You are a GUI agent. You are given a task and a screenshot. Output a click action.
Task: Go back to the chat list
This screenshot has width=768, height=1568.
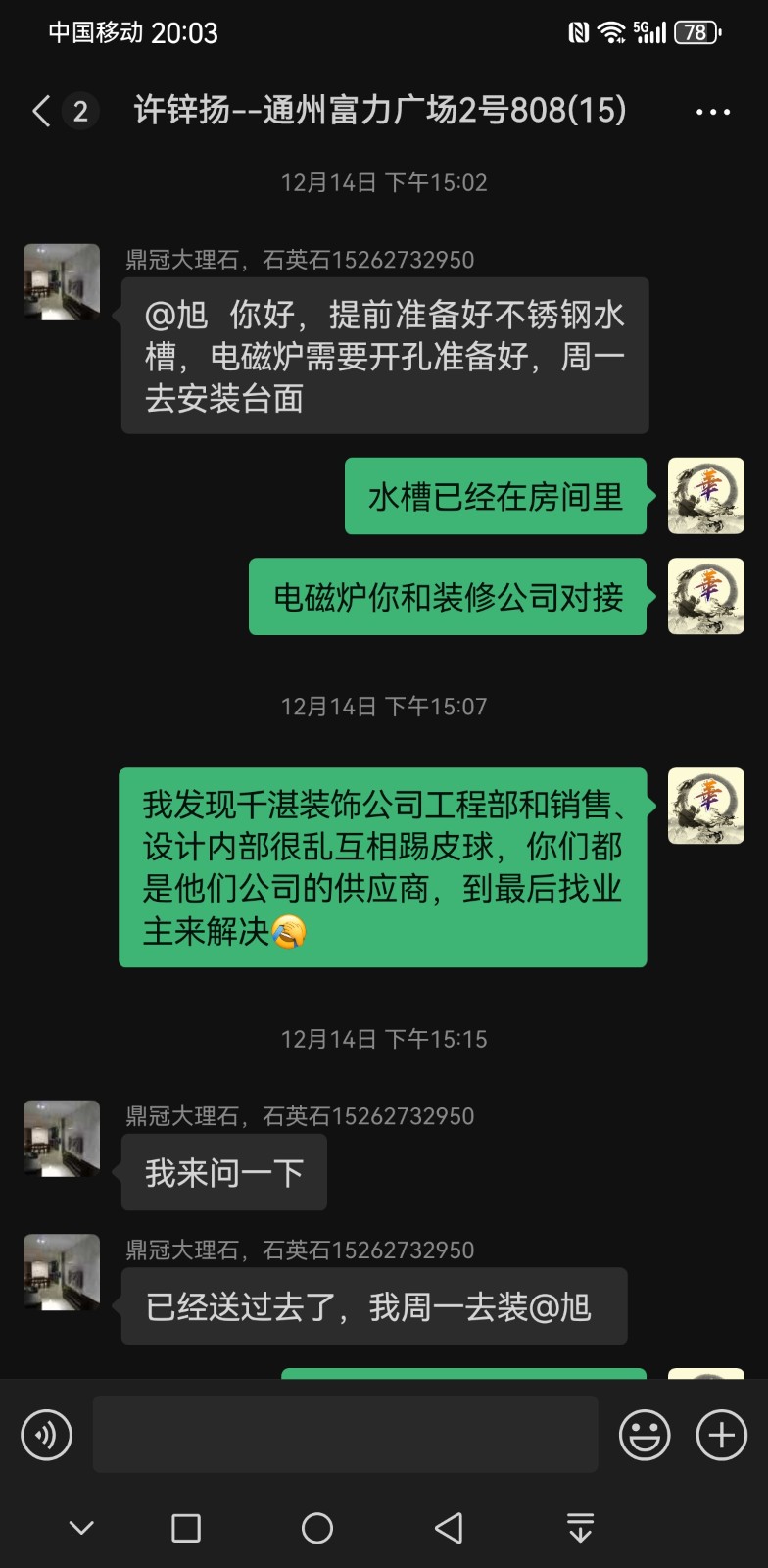click(41, 112)
